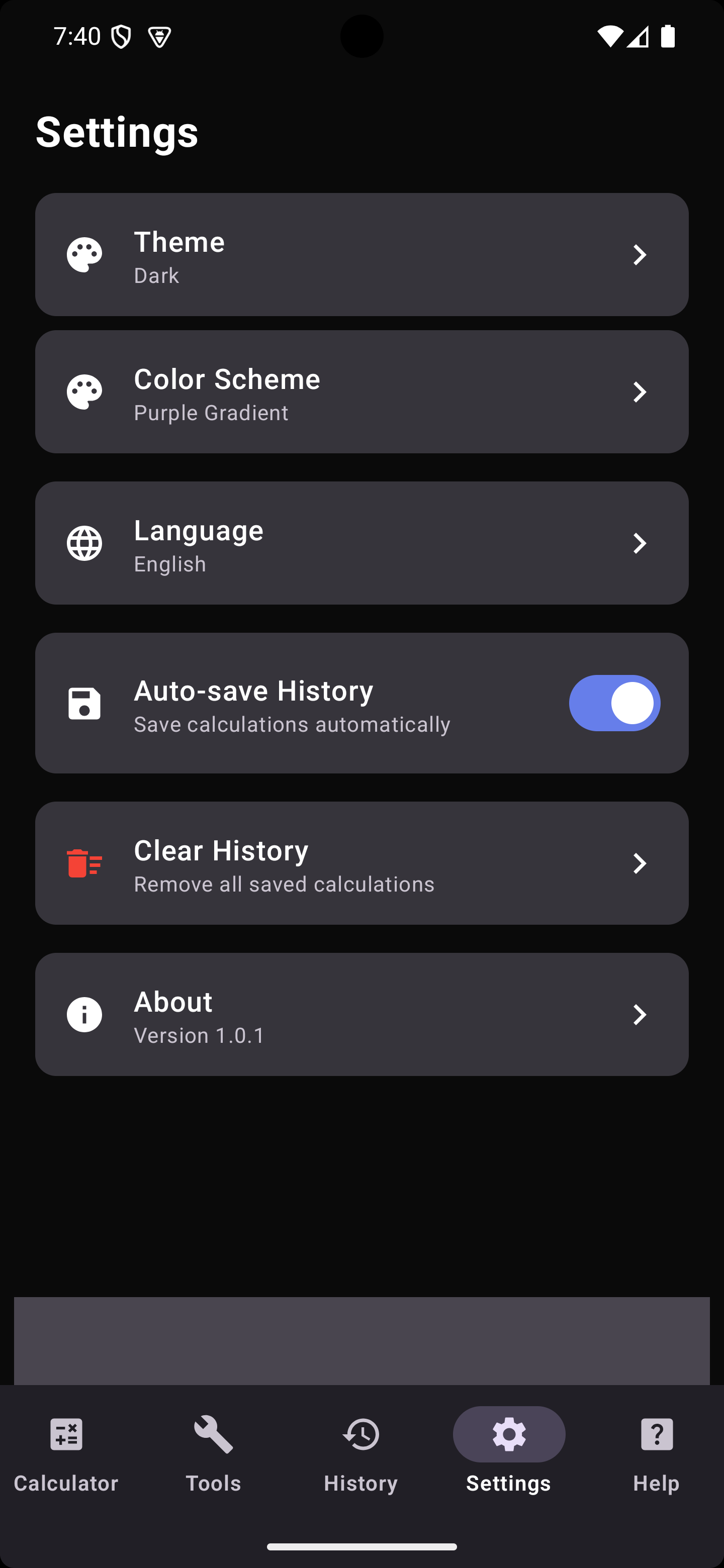This screenshot has width=724, height=1568.
Task: Click the Color Scheme palette icon
Action: (x=84, y=391)
